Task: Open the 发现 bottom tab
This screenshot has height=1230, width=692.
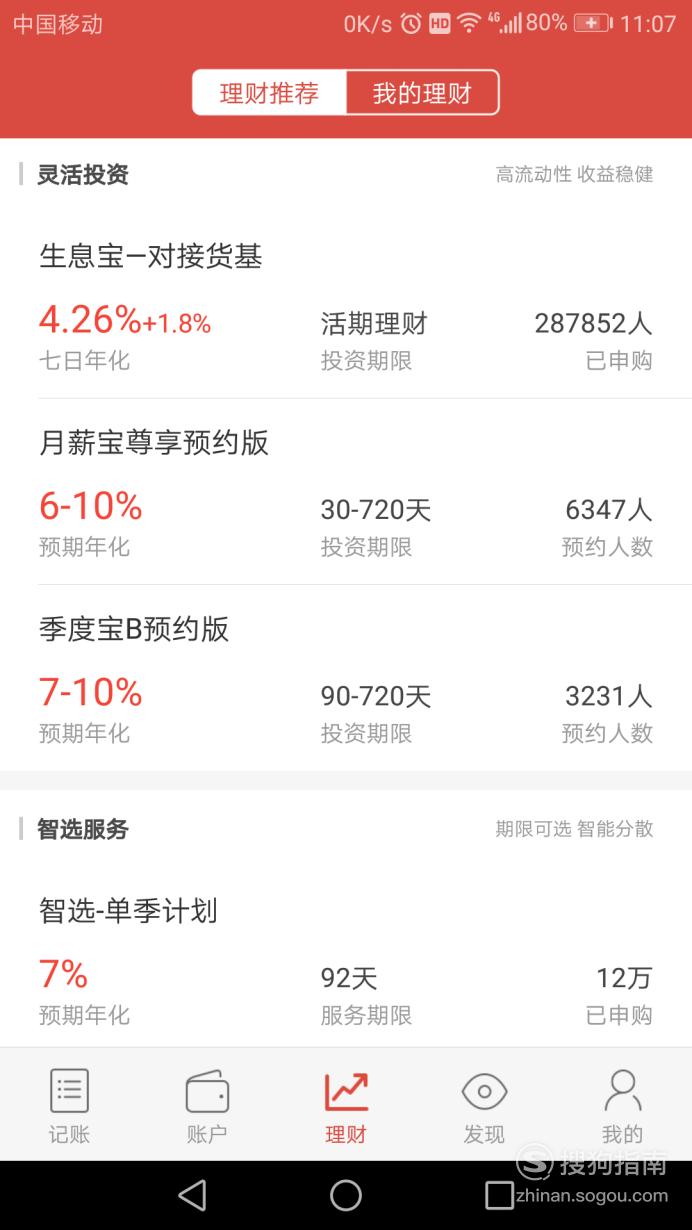Action: [x=484, y=1105]
